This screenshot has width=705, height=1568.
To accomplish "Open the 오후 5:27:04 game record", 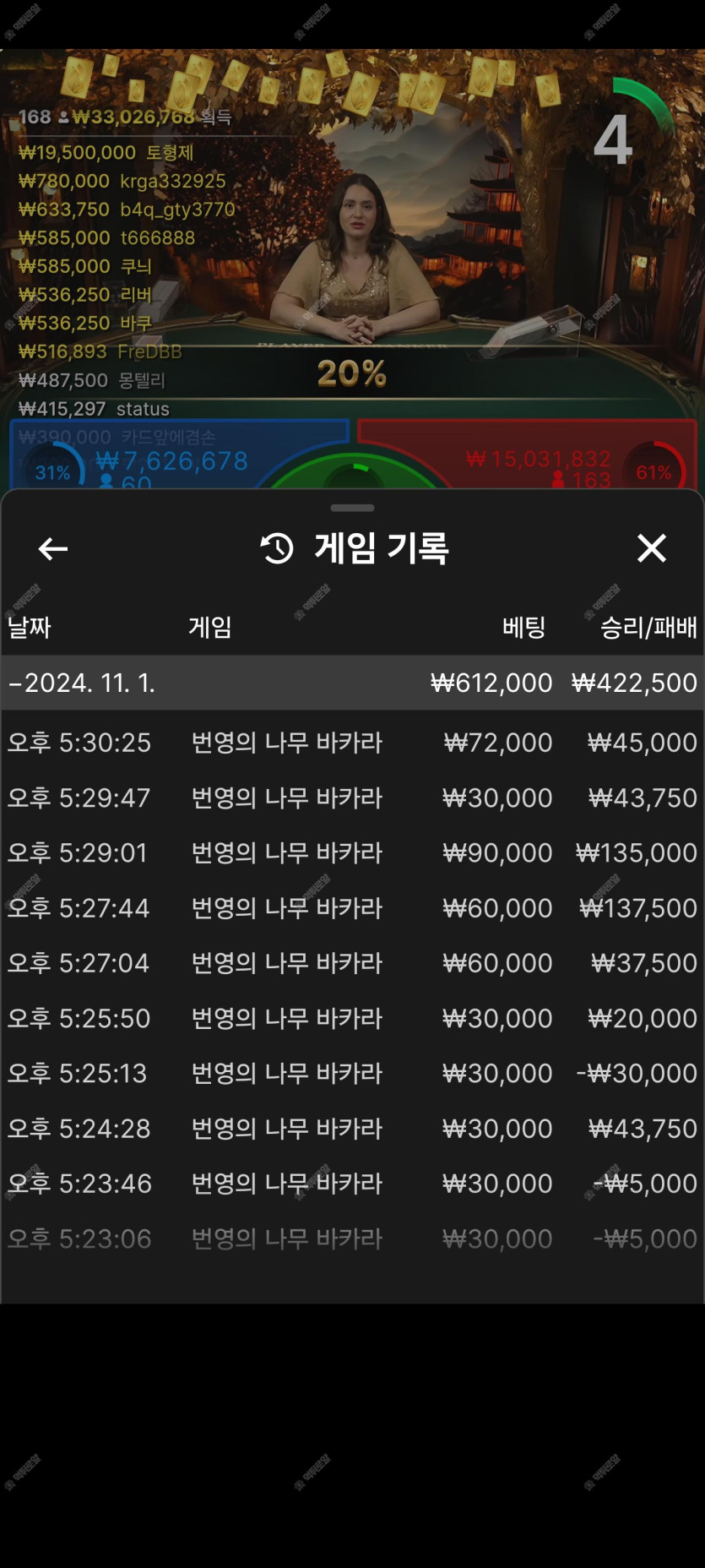I will pyautogui.click(x=352, y=963).
